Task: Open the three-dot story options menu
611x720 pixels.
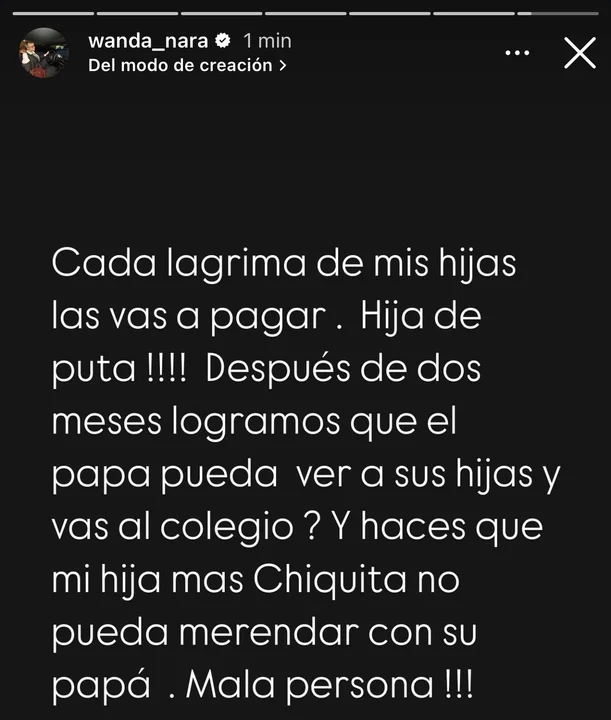Action: point(517,53)
